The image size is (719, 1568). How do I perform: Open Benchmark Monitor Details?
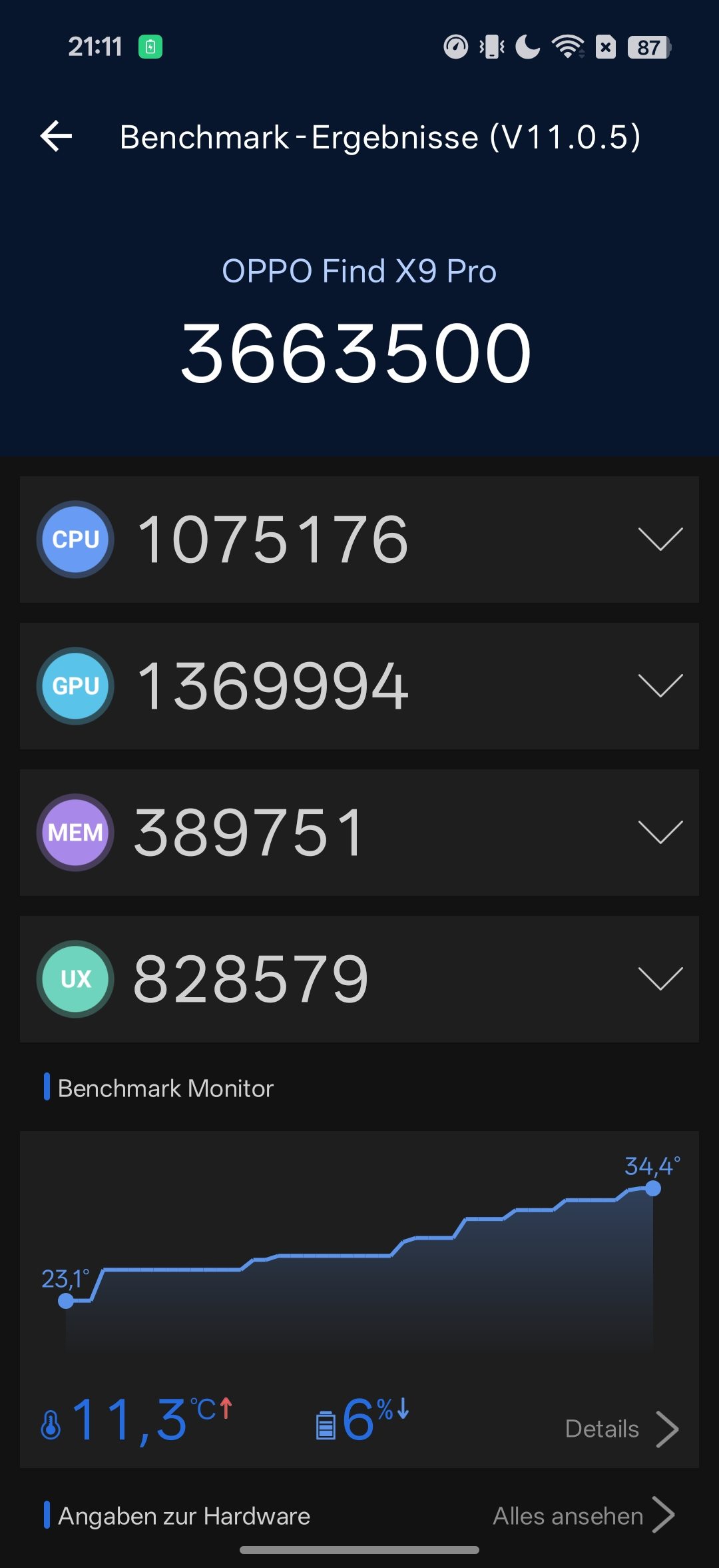click(620, 1429)
